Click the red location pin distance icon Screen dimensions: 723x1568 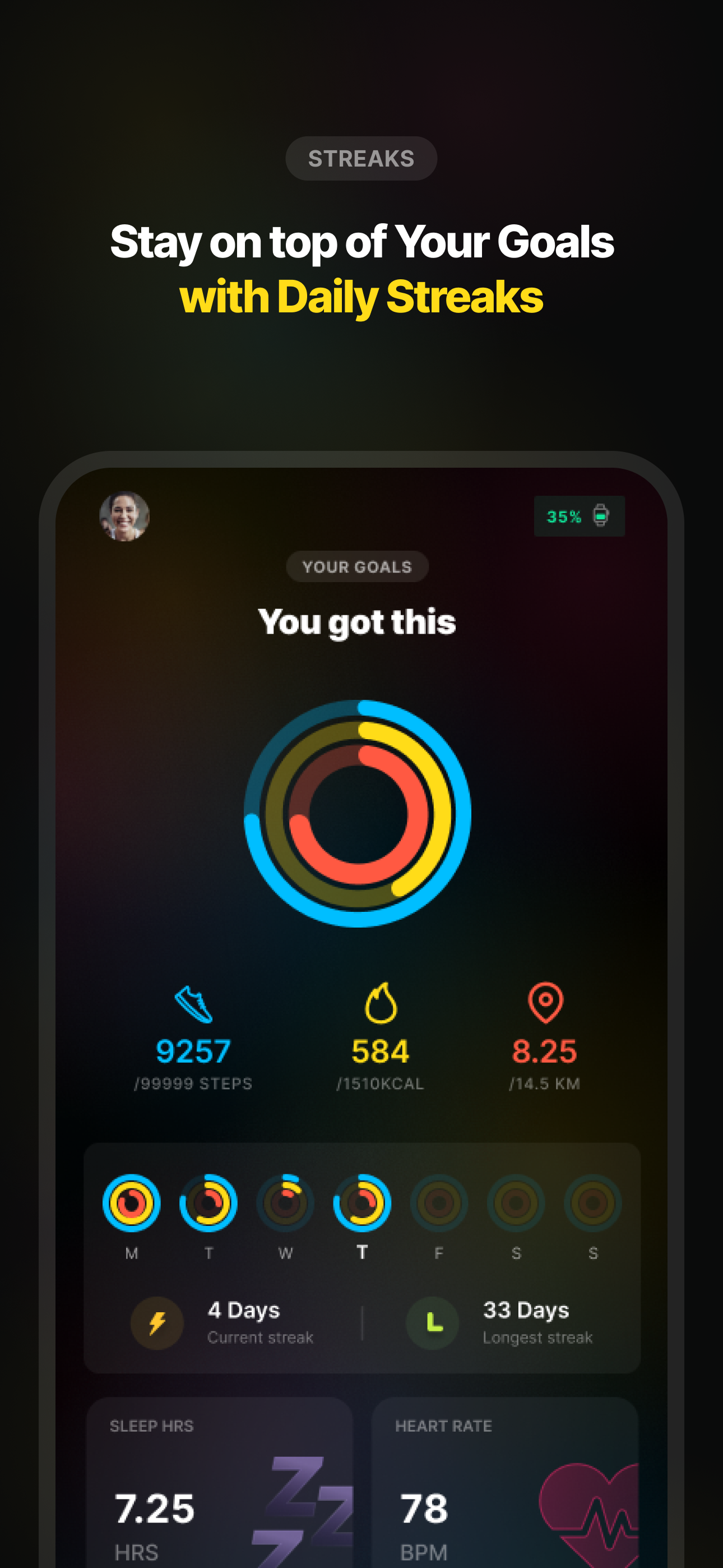(x=546, y=1004)
